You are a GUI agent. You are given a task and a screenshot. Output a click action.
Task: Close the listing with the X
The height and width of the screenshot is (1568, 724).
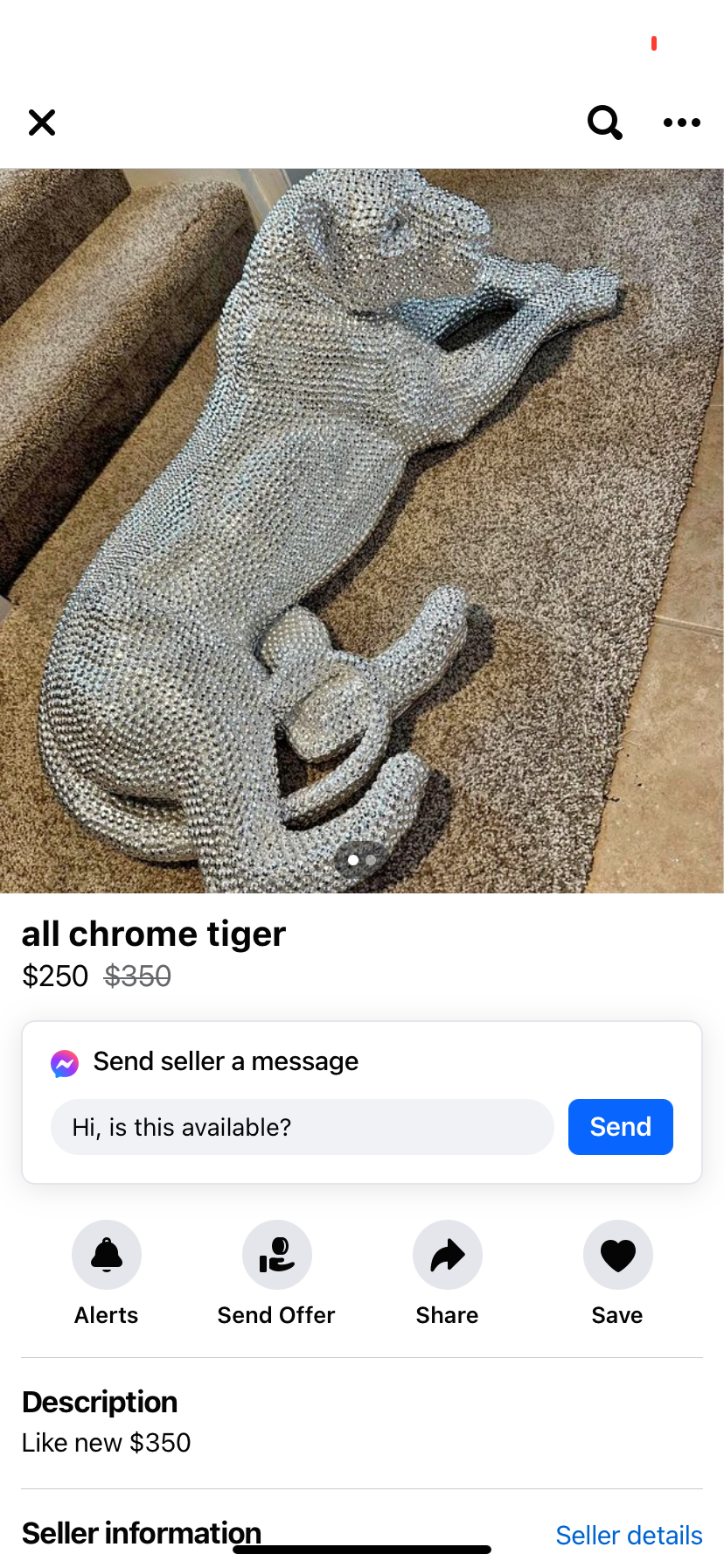click(x=42, y=122)
